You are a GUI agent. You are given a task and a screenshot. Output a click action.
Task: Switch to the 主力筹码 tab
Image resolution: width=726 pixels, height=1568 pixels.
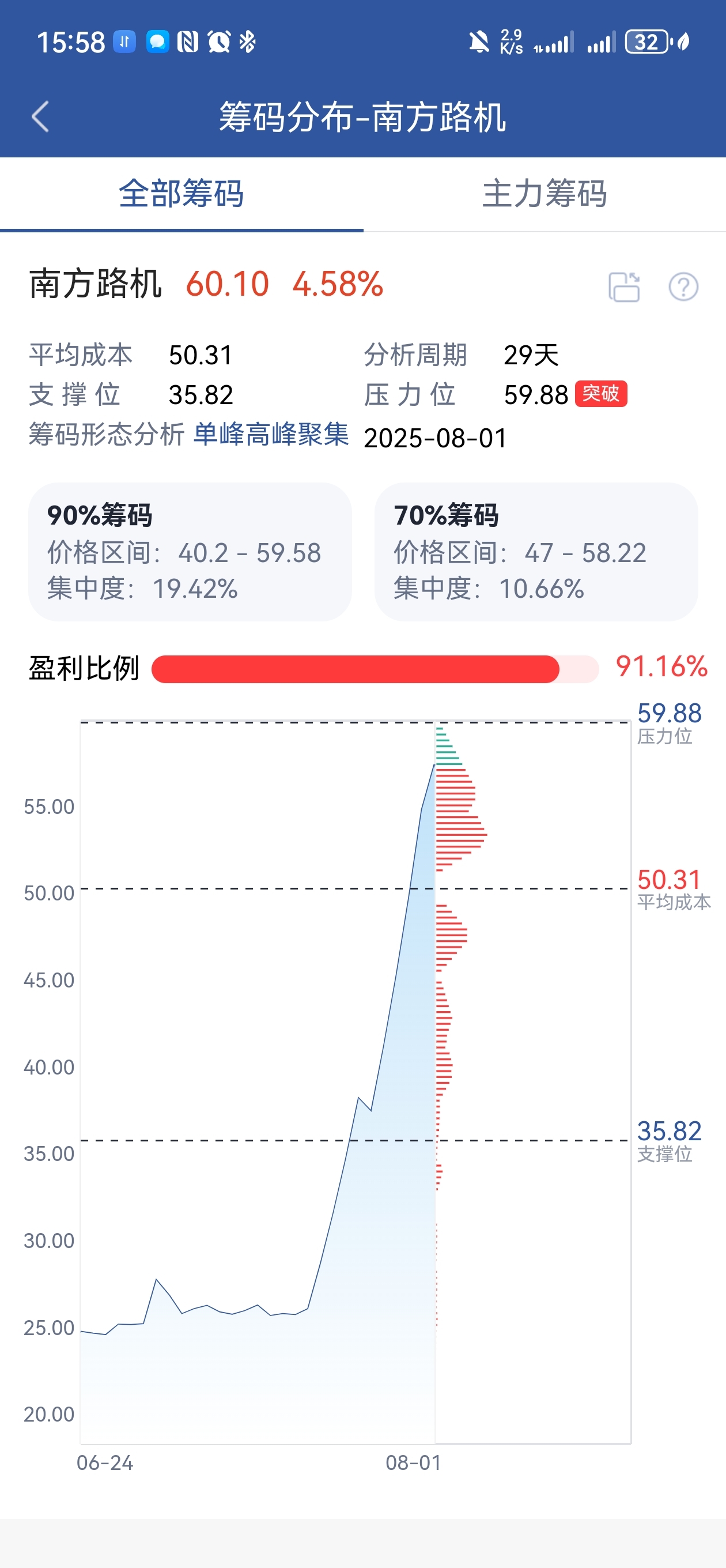click(x=544, y=194)
